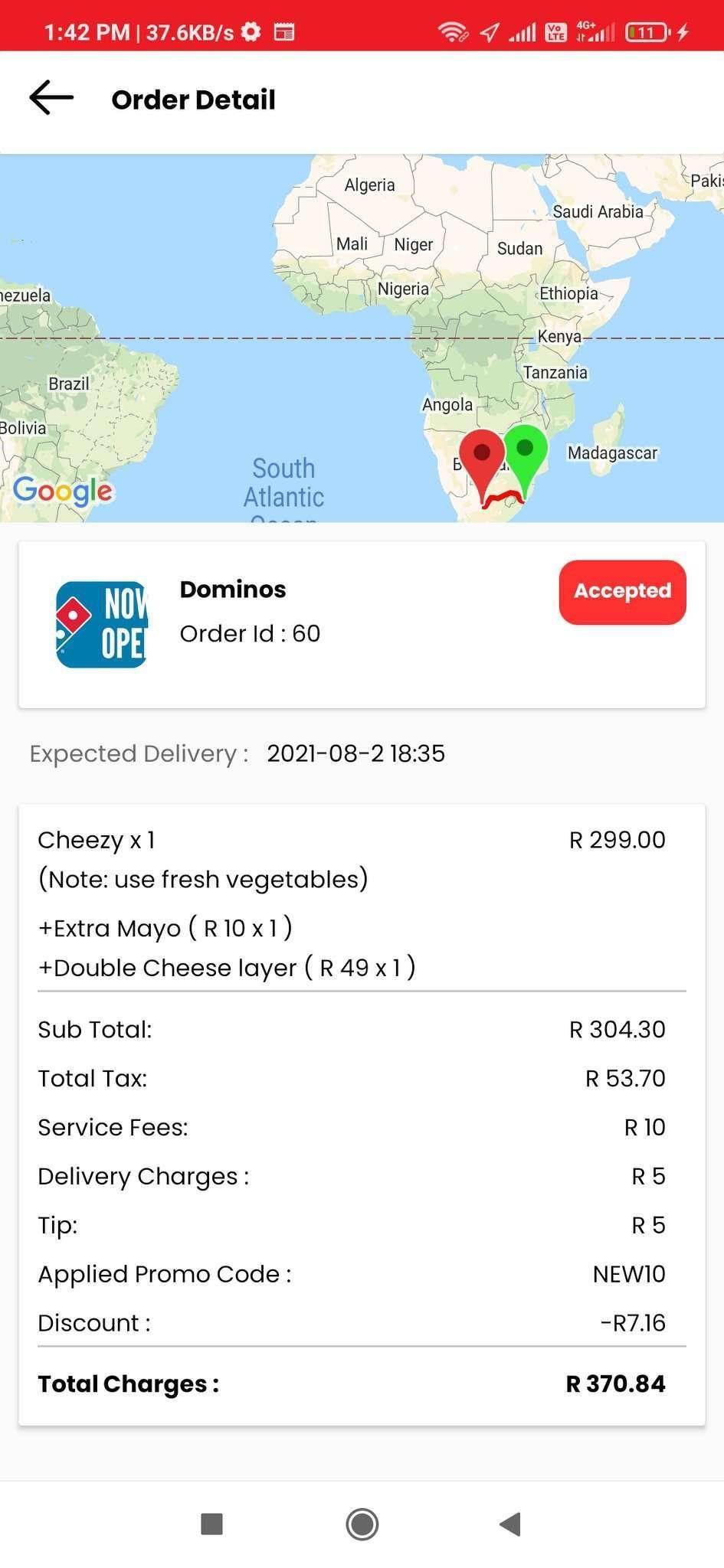724x1568 pixels.
Task: Tap the Wi-Fi icon in the status bar
Action: (453, 32)
